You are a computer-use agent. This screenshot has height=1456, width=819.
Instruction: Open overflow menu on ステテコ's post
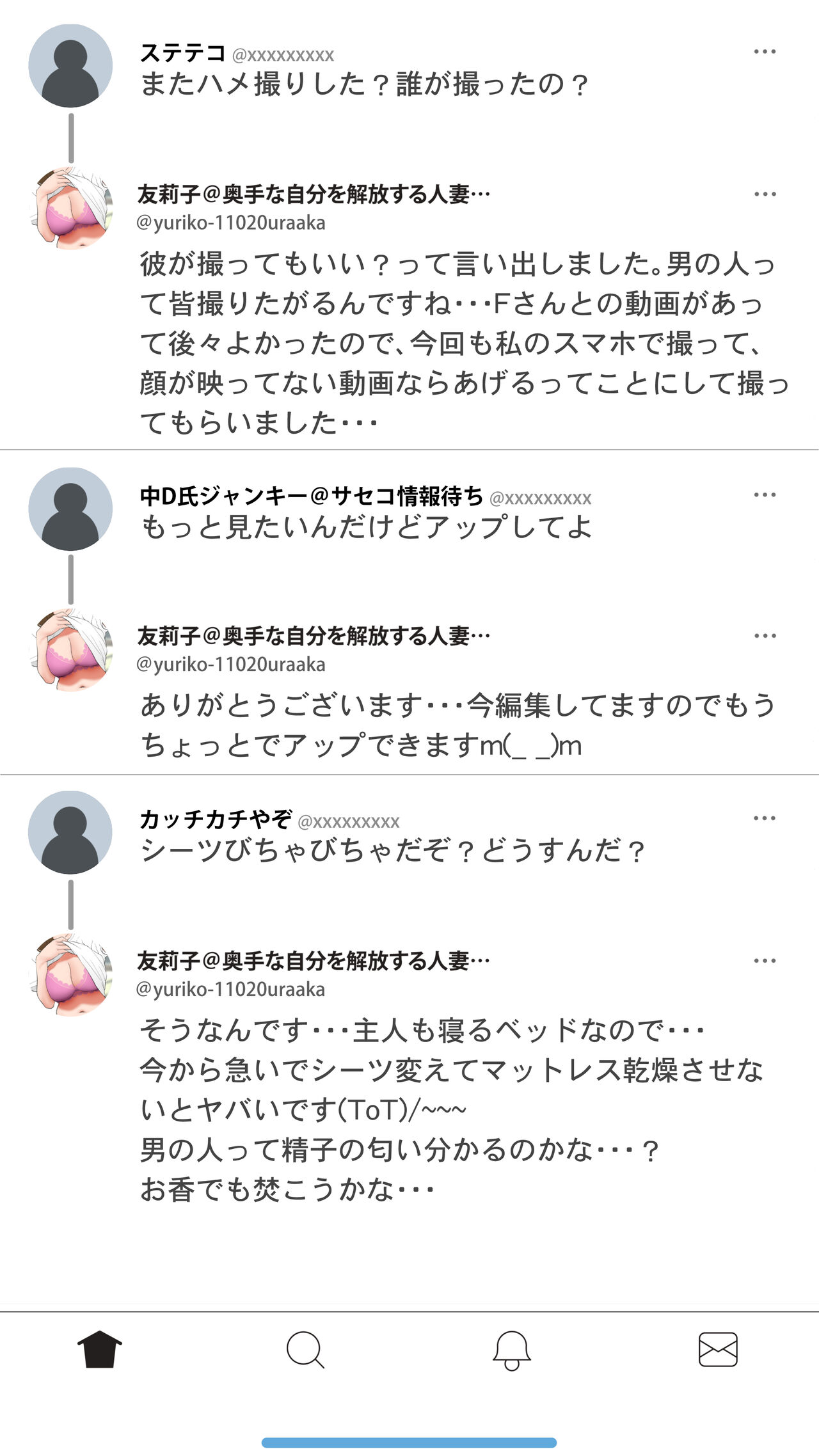(x=765, y=52)
